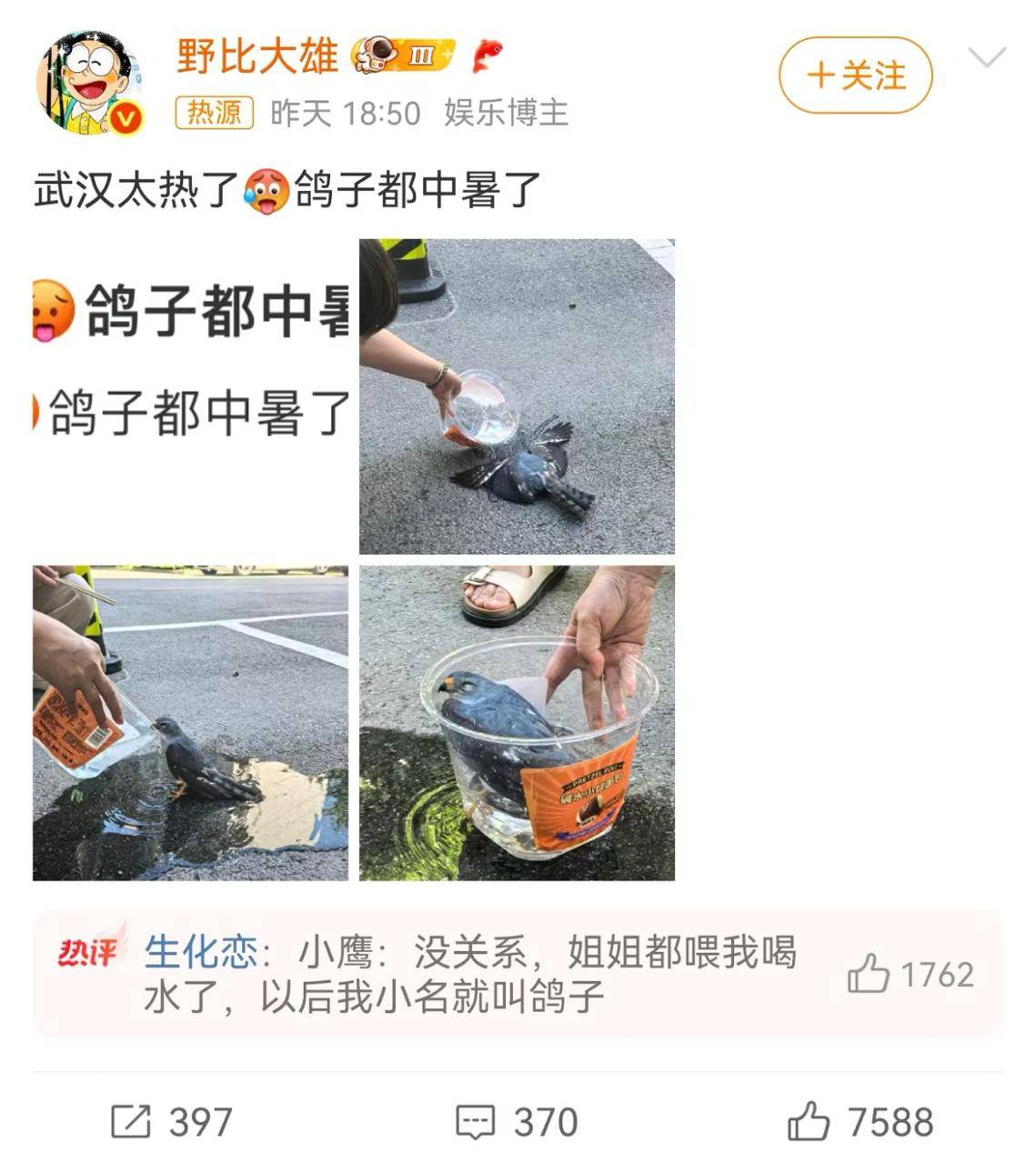
Task: Click the koi fish badge after the username
Action: tap(486, 56)
